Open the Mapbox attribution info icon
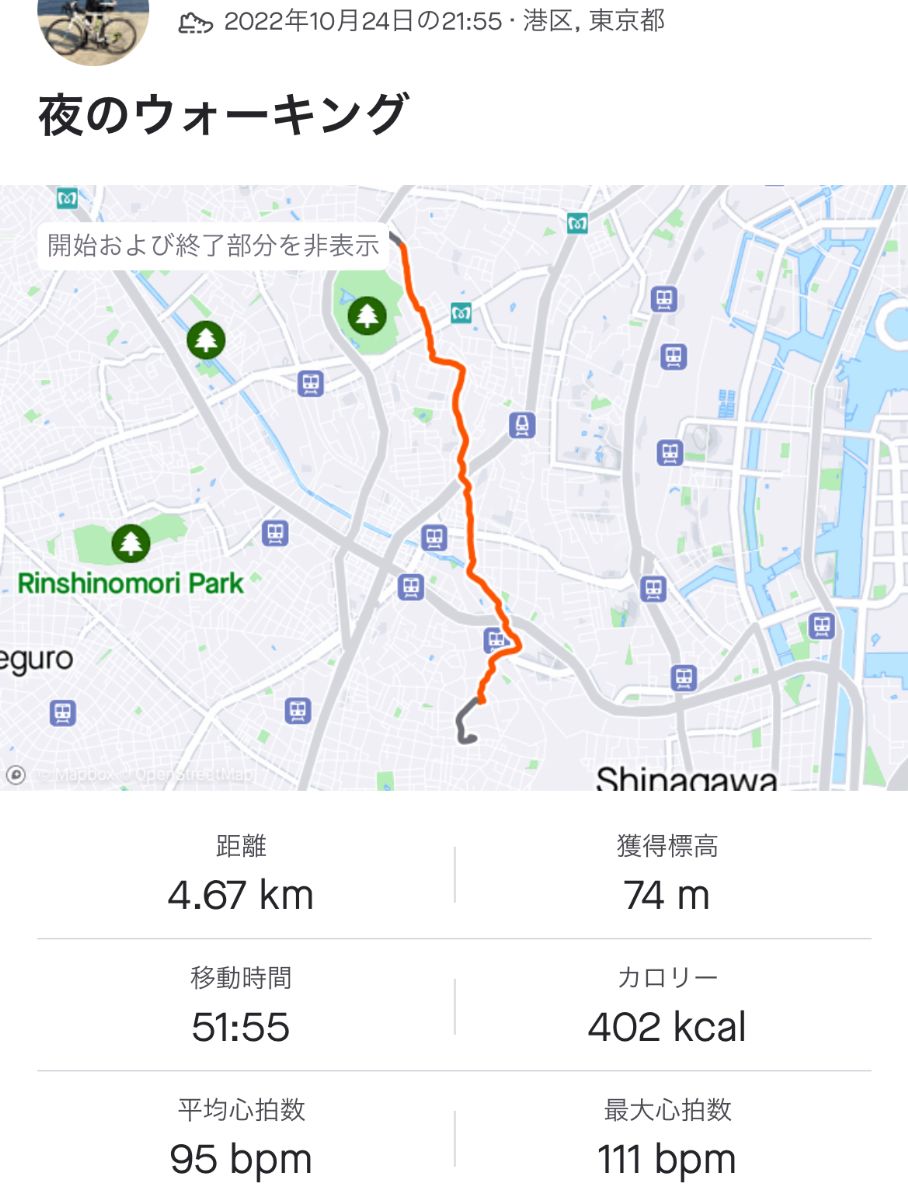The image size is (908, 1200). click(15, 774)
